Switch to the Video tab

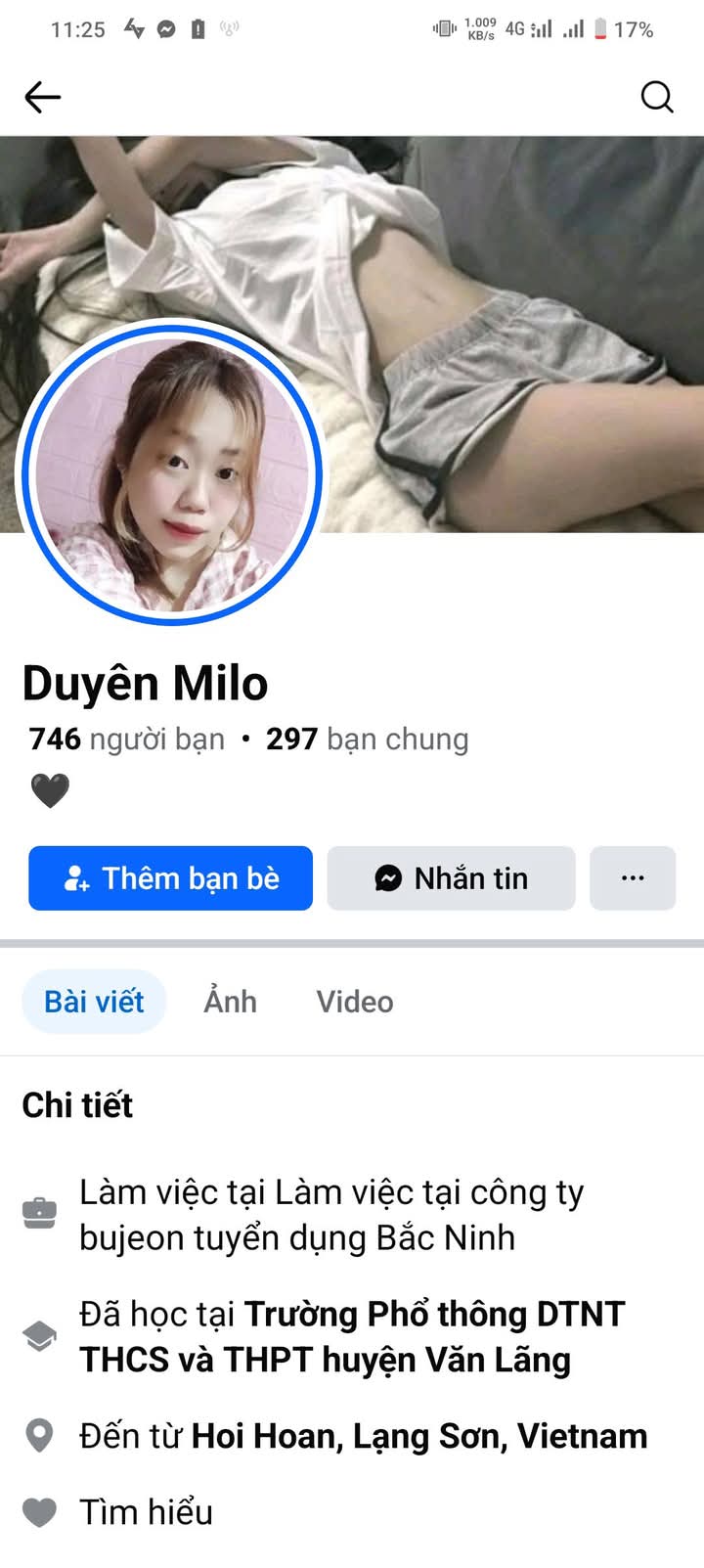tap(354, 1002)
